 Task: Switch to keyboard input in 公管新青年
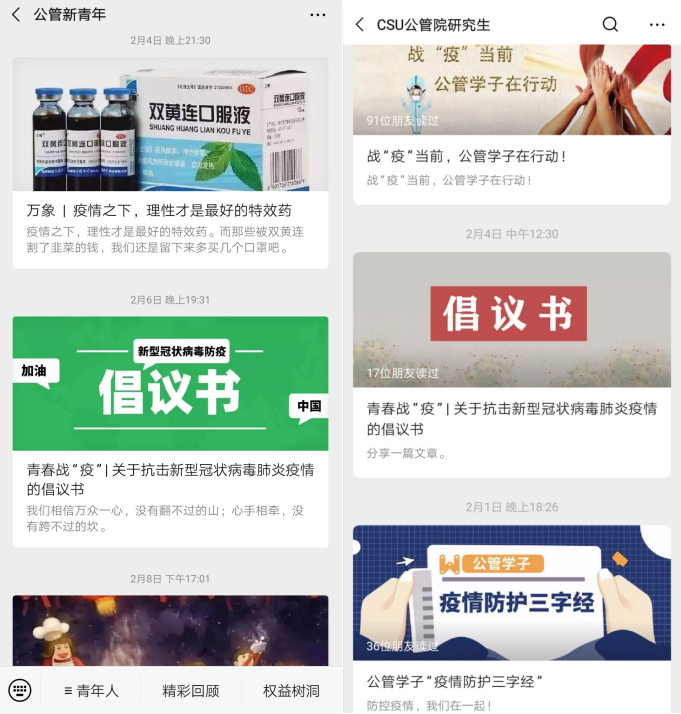[20, 690]
